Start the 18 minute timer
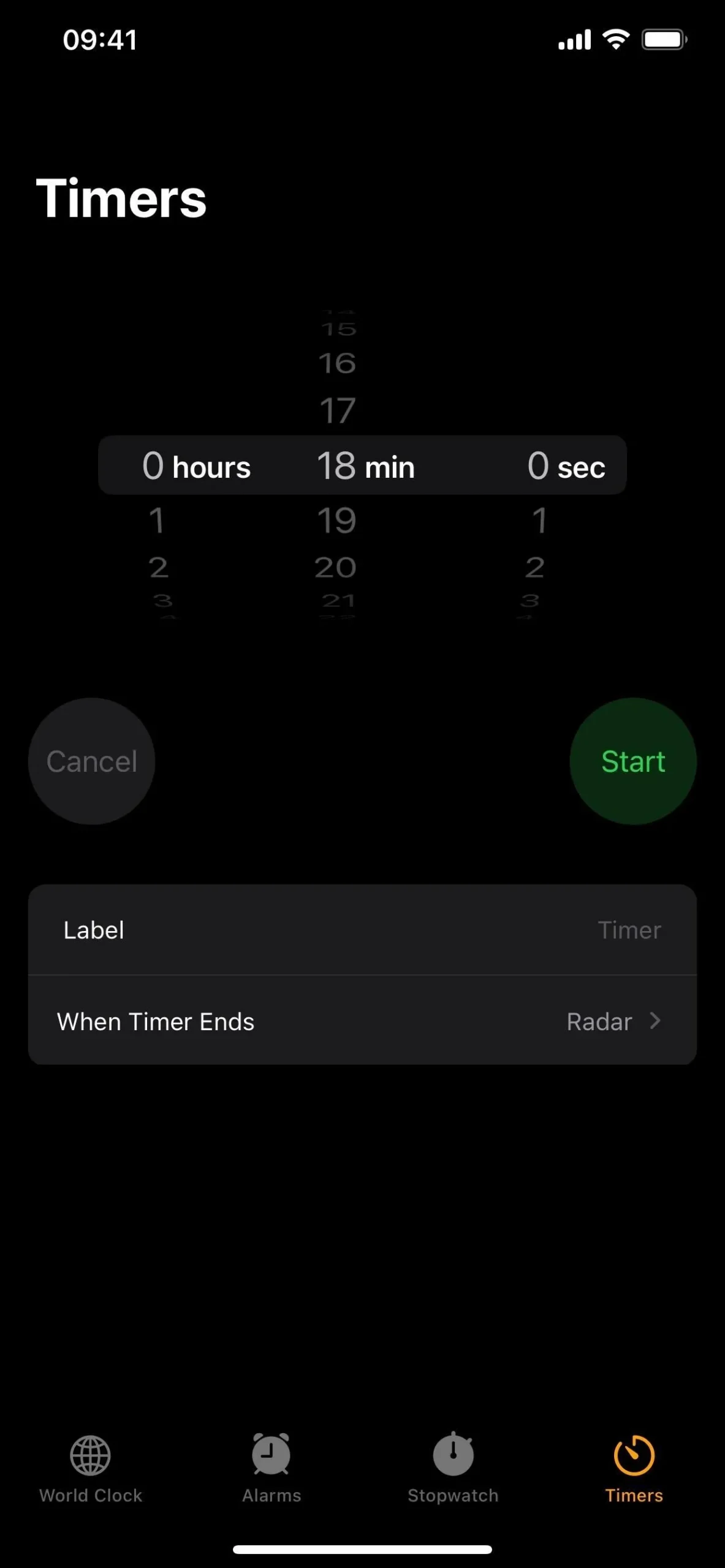Image resolution: width=725 pixels, height=1568 pixels. coord(633,761)
